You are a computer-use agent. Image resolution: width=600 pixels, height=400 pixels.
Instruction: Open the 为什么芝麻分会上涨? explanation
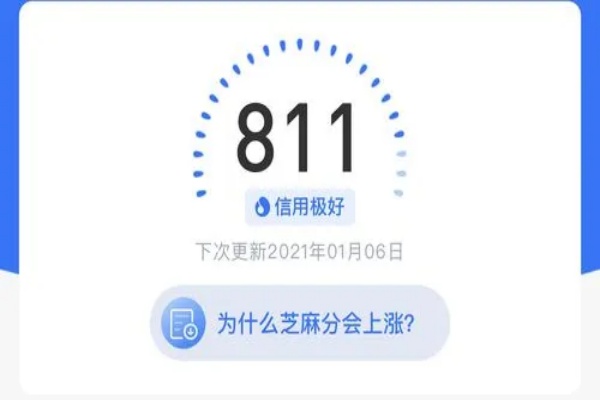[300, 323]
